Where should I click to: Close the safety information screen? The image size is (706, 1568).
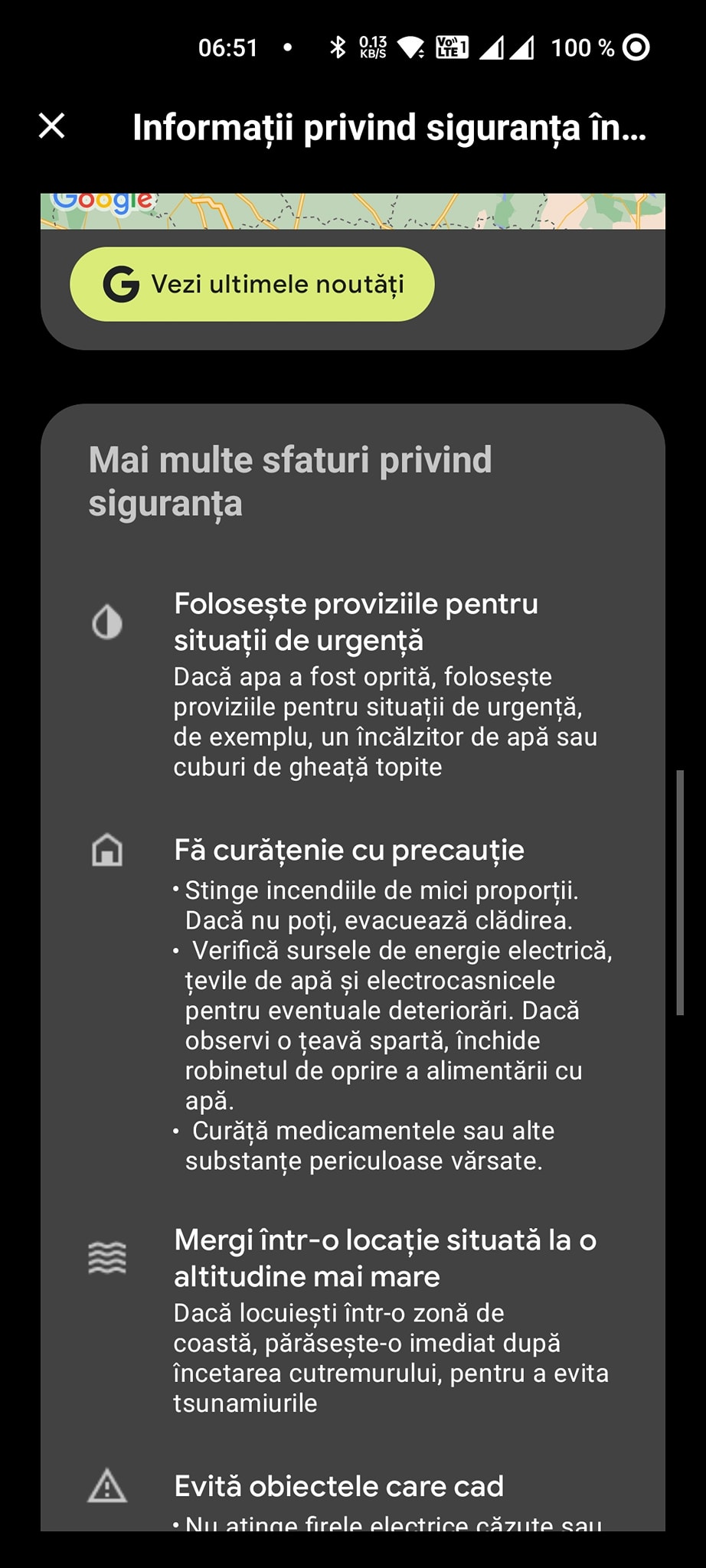51,126
